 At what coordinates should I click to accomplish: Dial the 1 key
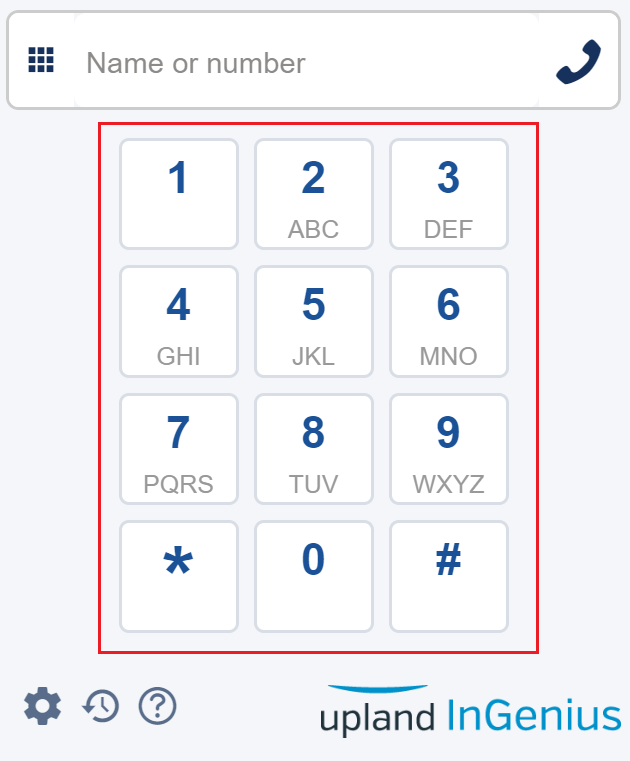(179, 194)
